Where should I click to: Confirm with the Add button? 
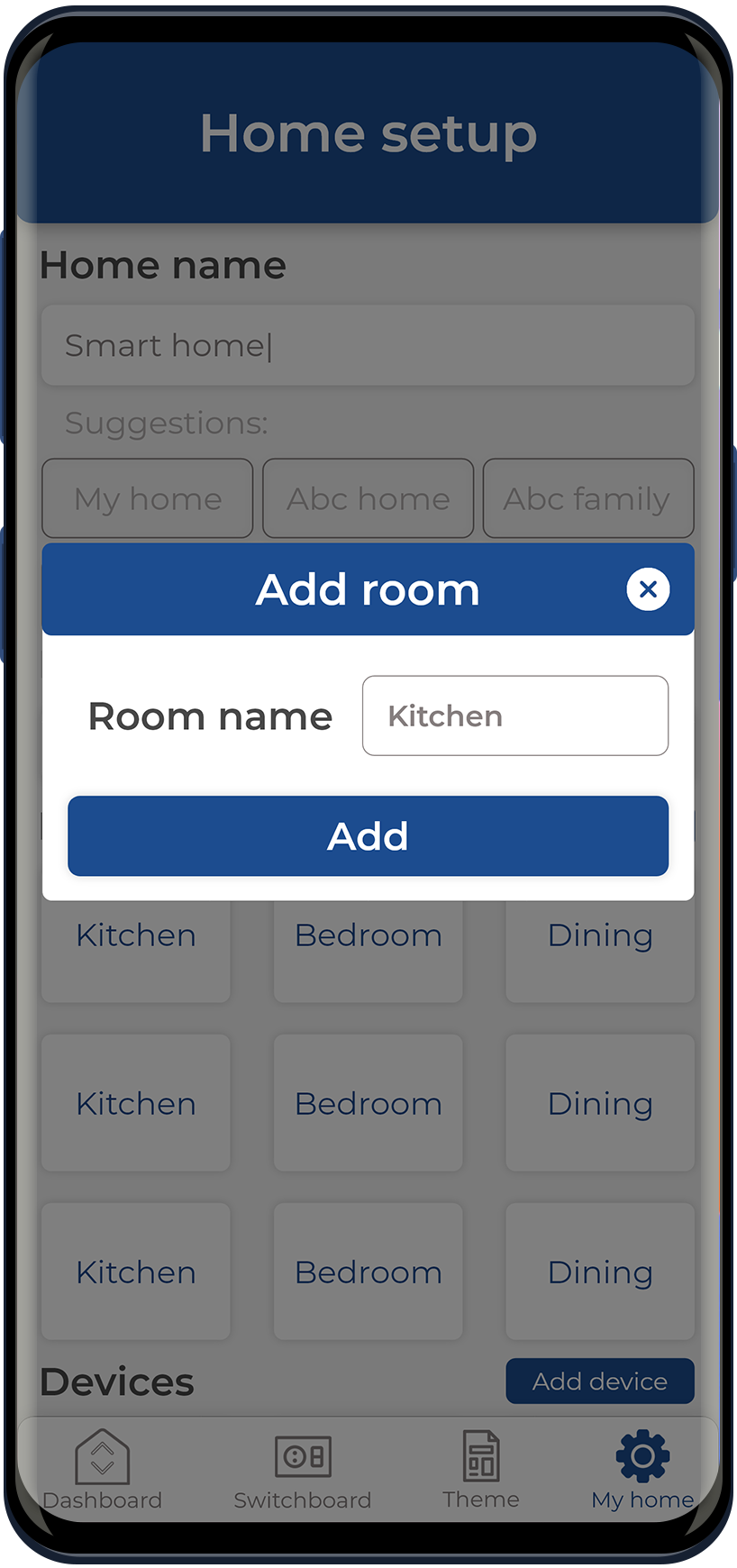(368, 835)
